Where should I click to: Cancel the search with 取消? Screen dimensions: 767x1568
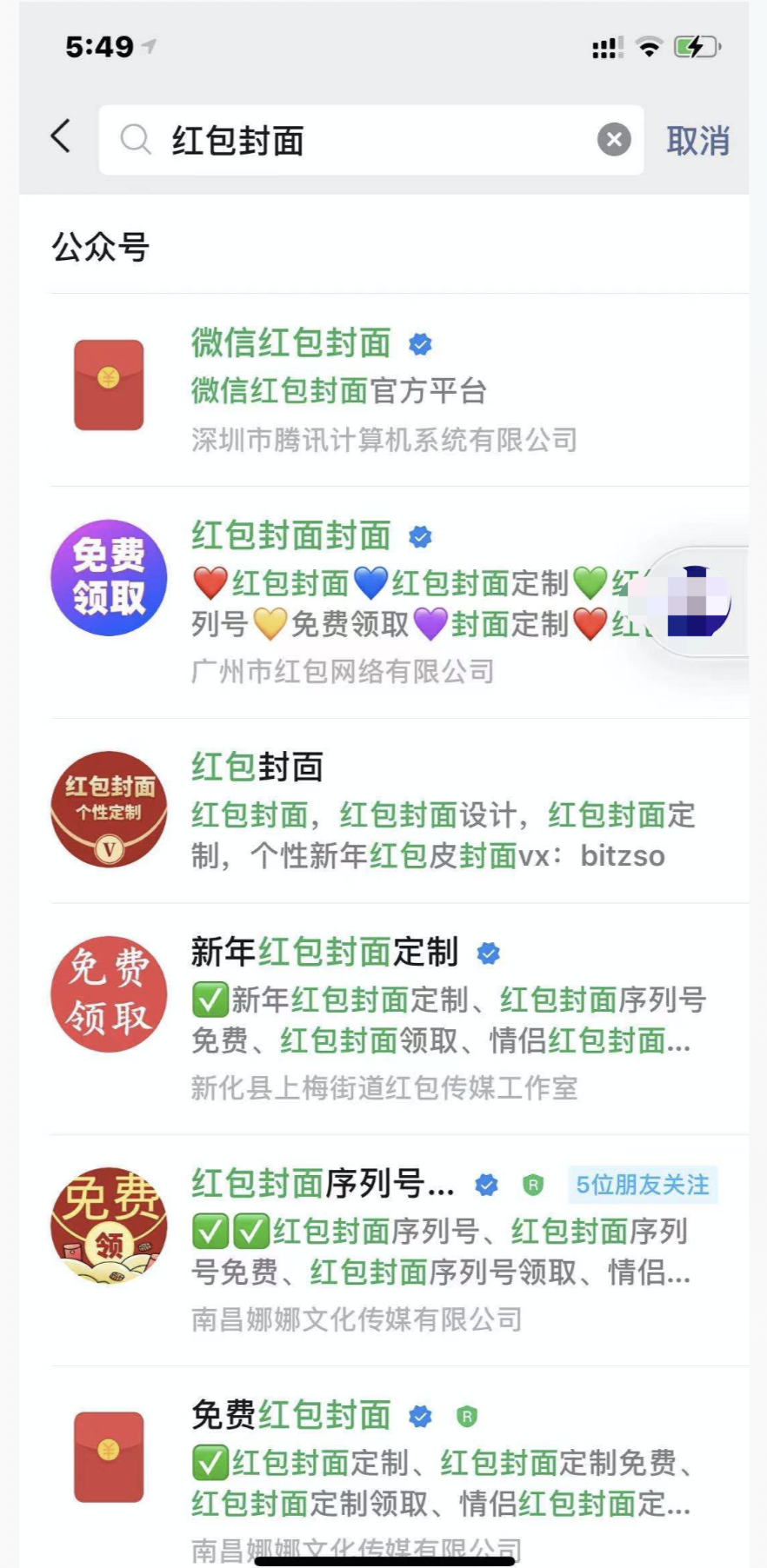coord(697,140)
